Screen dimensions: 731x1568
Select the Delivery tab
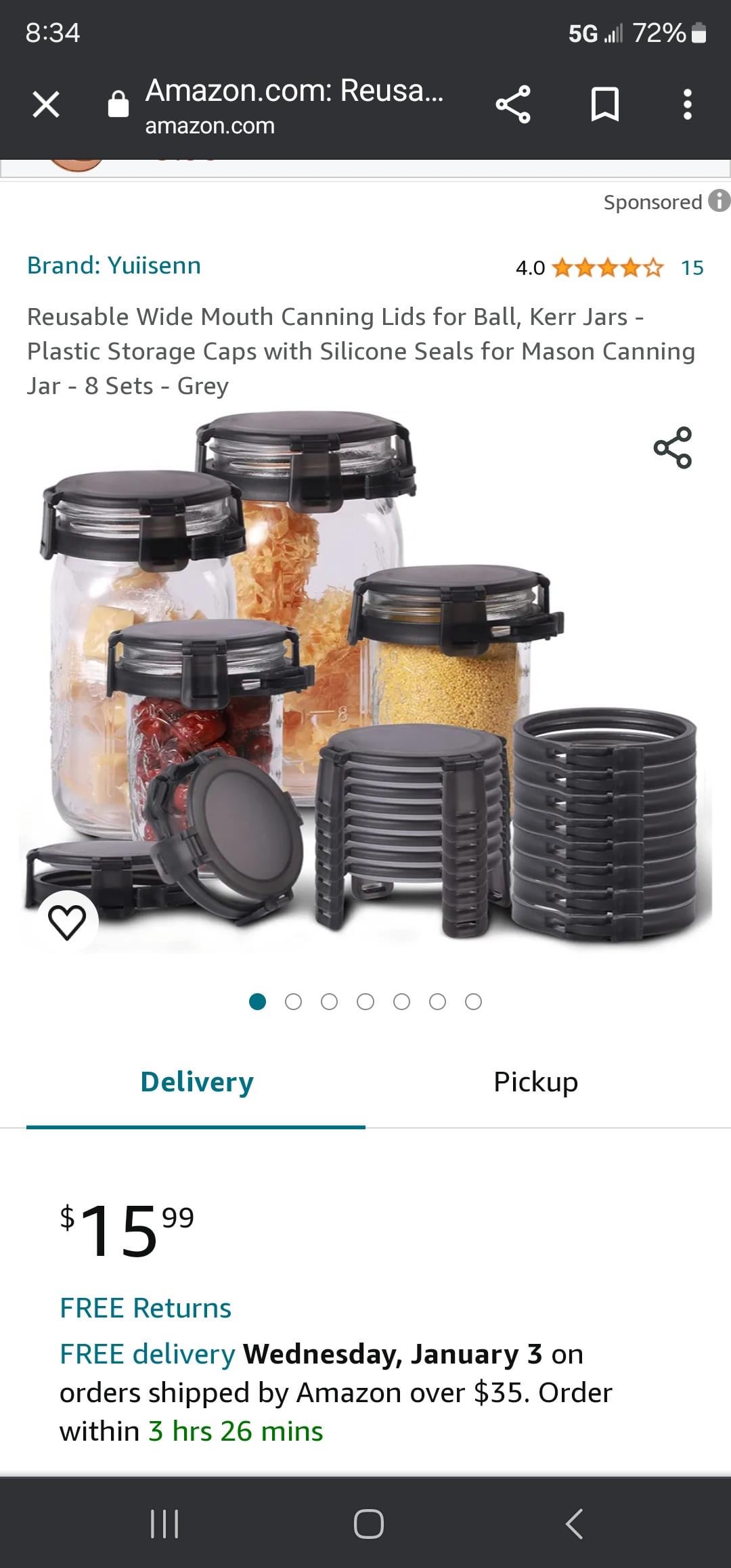(x=196, y=1082)
